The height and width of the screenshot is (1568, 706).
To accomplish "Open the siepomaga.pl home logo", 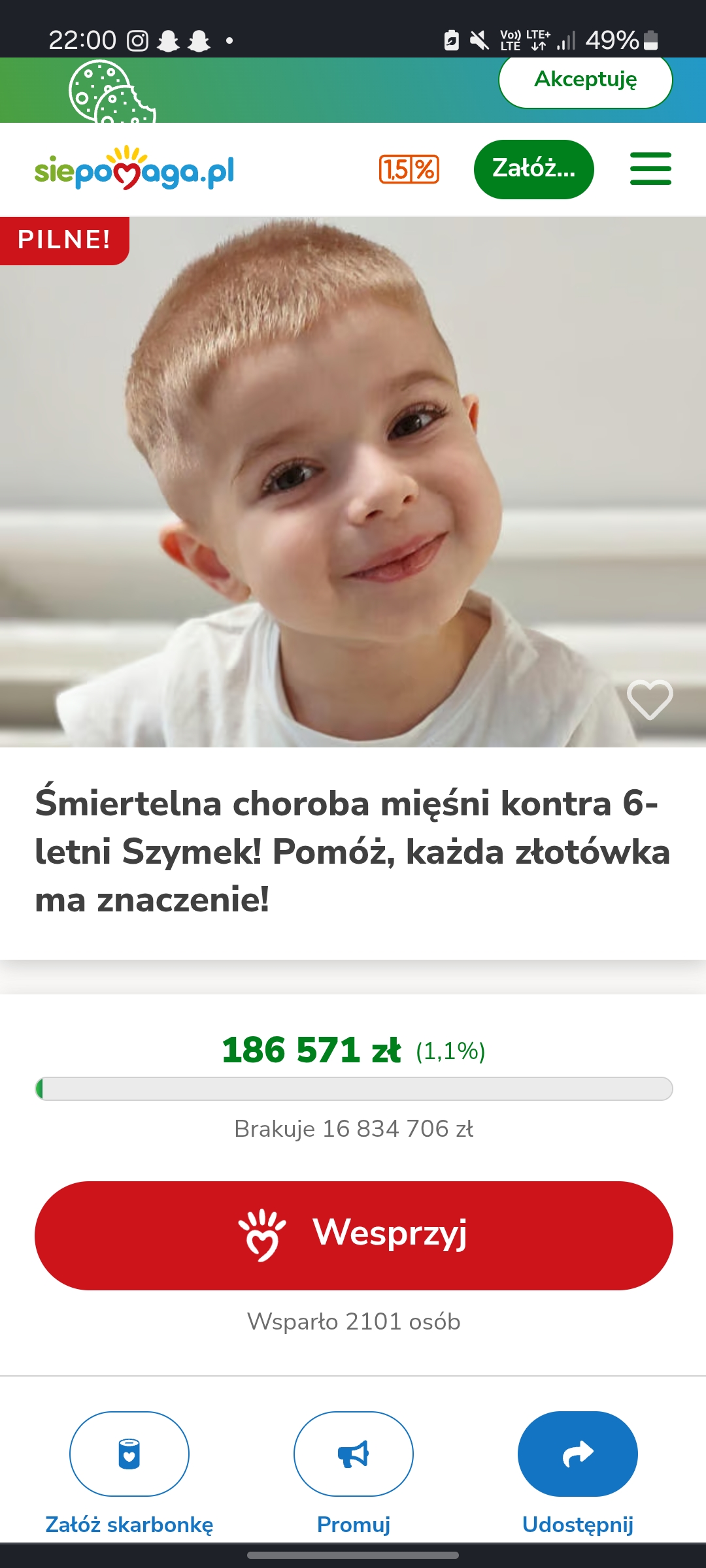I will tap(135, 169).
